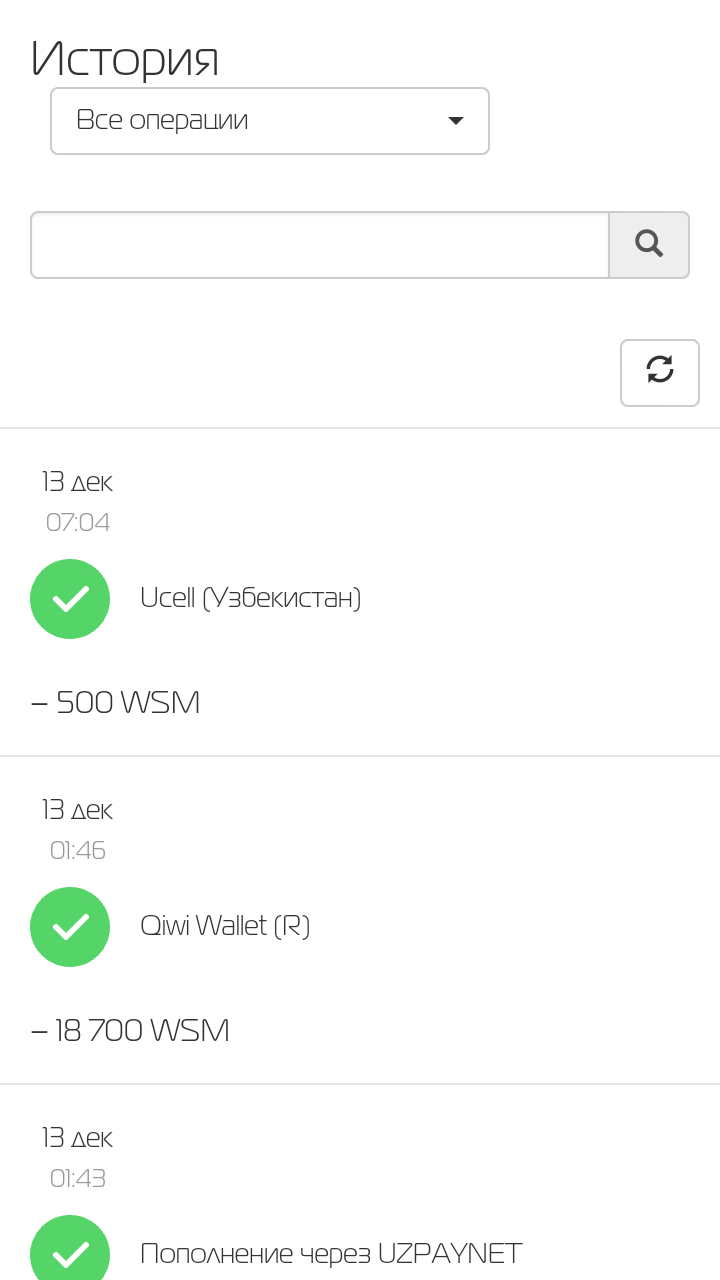720x1280 pixels.
Task: Open the Qiwi Wallet (R) transaction
Action: [225, 926]
